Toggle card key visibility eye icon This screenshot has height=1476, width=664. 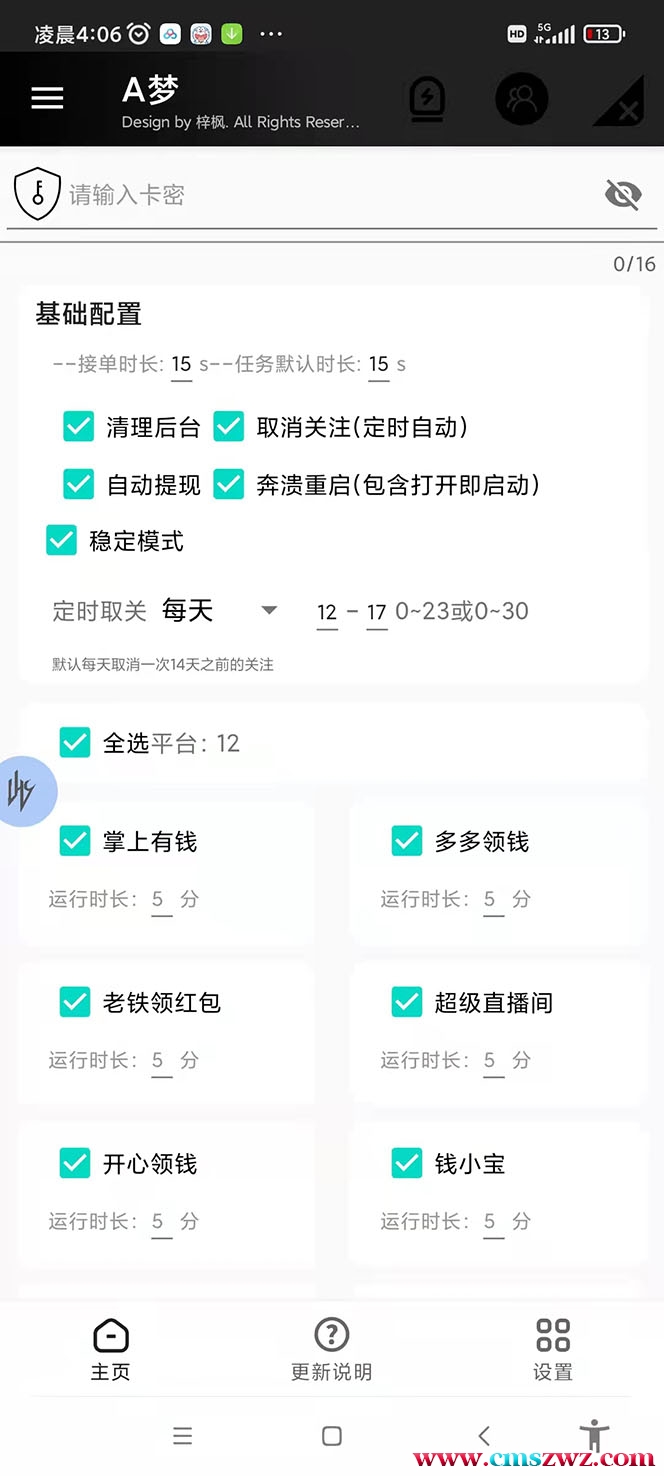pyautogui.click(x=623, y=195)
